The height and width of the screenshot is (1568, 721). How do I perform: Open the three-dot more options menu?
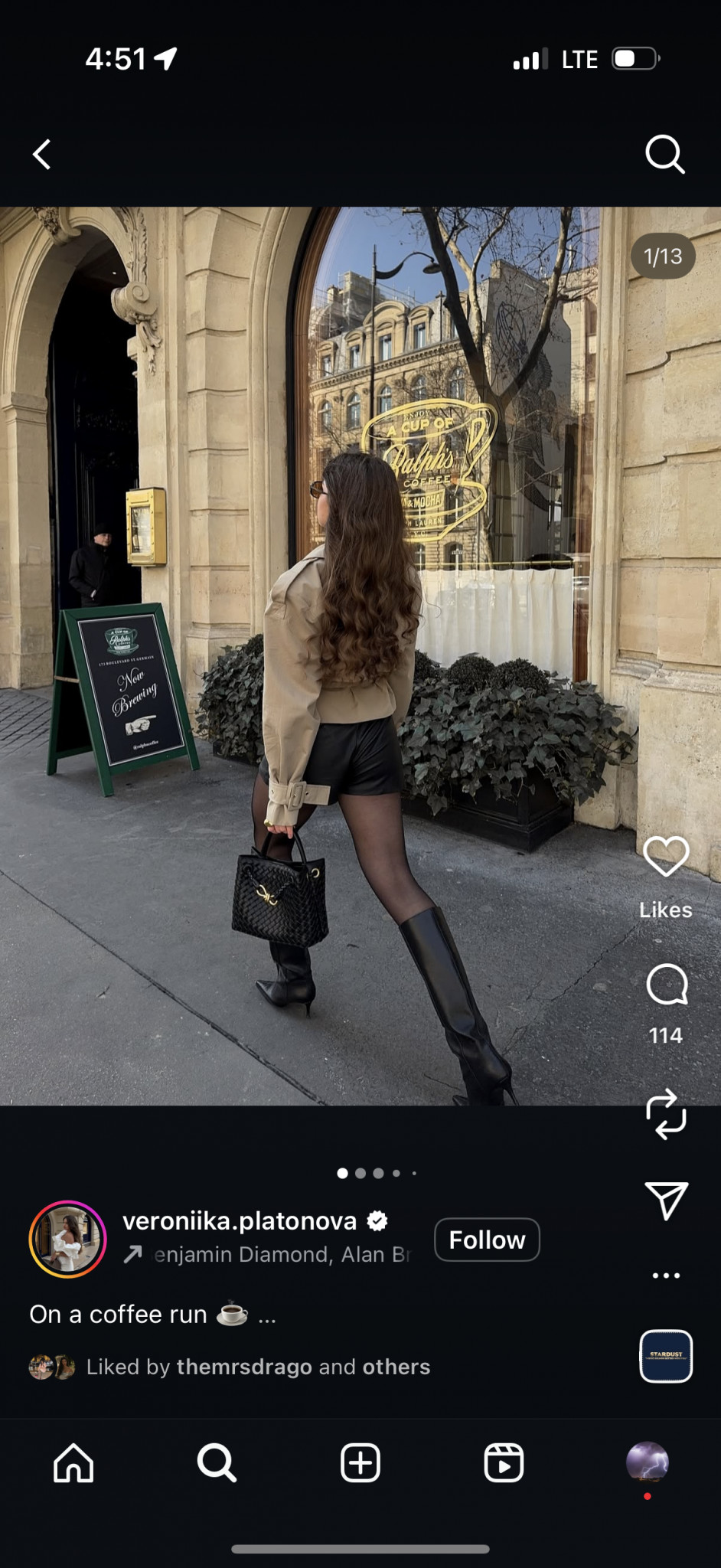pos(666,1276)
